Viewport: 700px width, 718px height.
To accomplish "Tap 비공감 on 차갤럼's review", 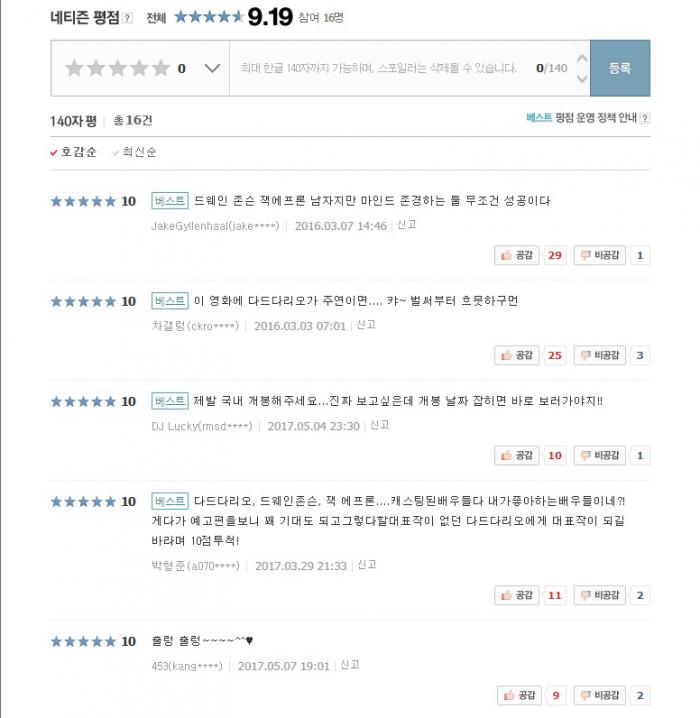I will coord(600,355).
